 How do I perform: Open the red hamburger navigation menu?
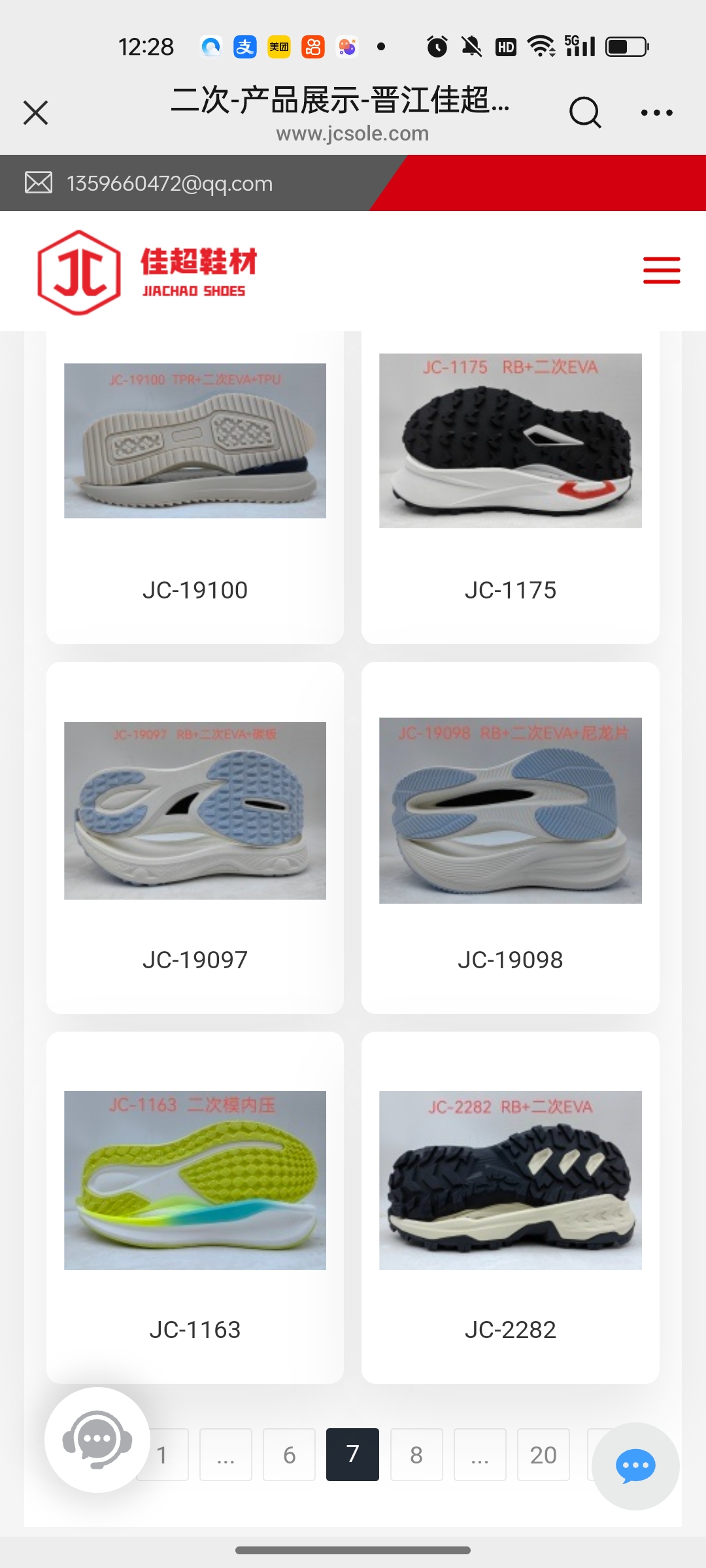pos(661,270)
